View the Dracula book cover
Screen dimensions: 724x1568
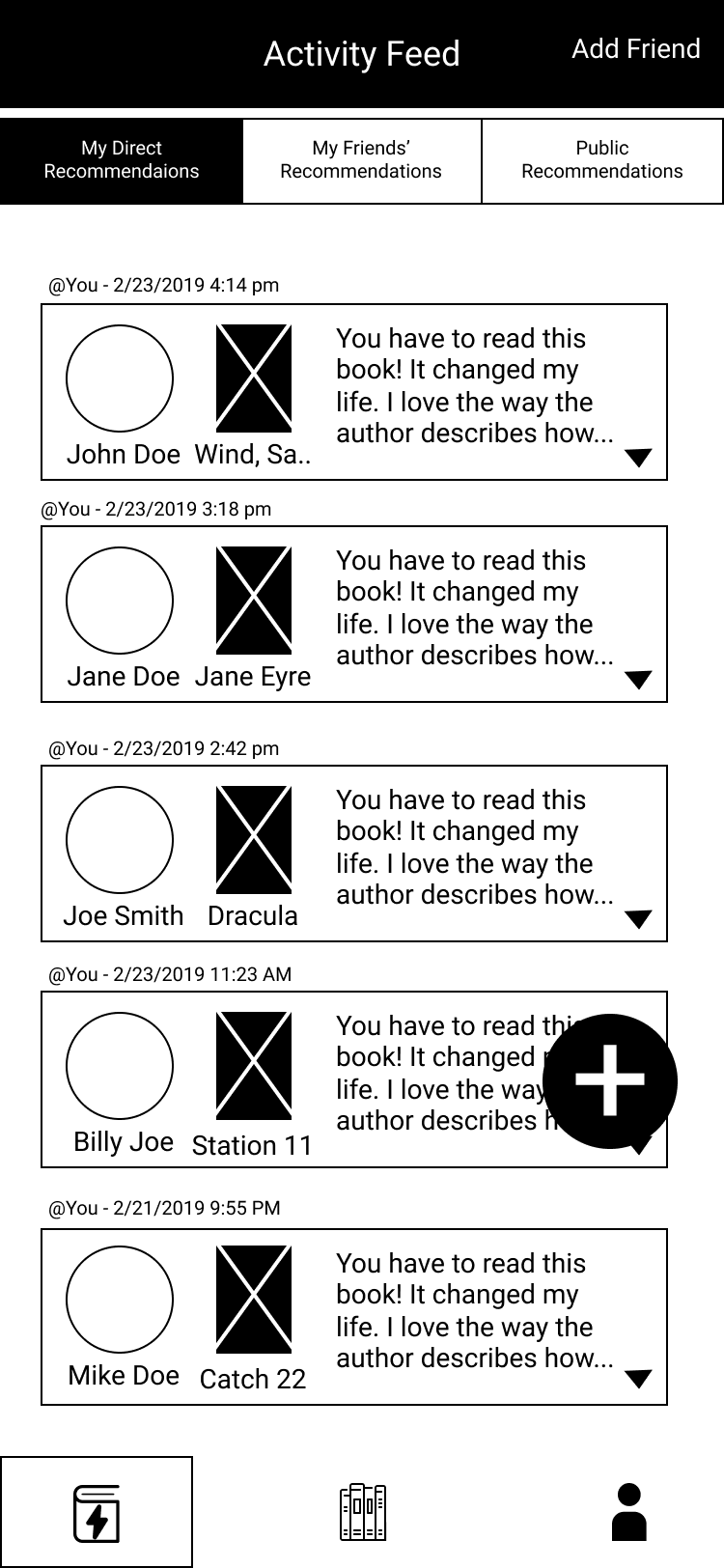[x=253, y=840]
